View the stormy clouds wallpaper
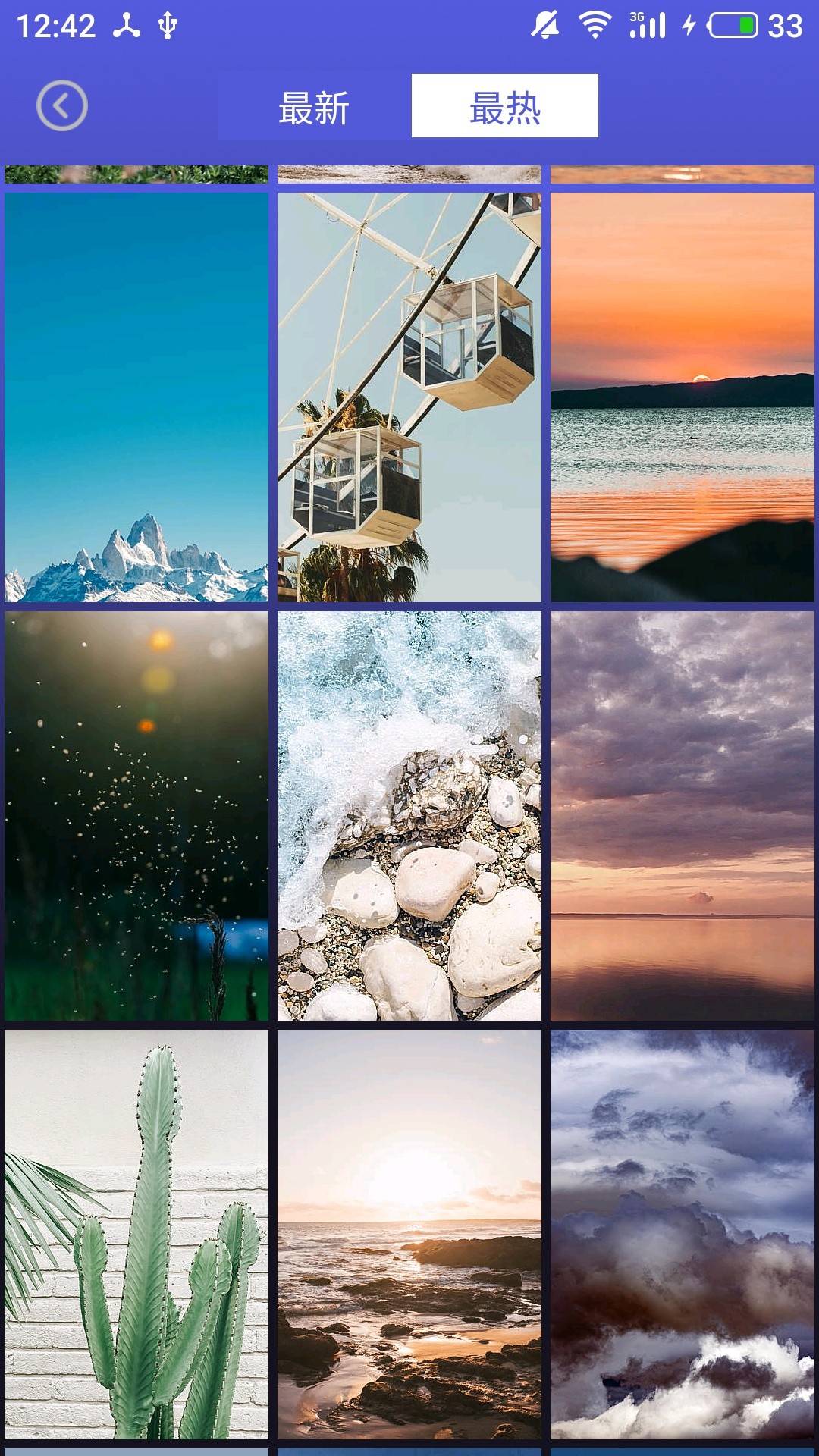 pyautogui.click(x=682, y=1235)
